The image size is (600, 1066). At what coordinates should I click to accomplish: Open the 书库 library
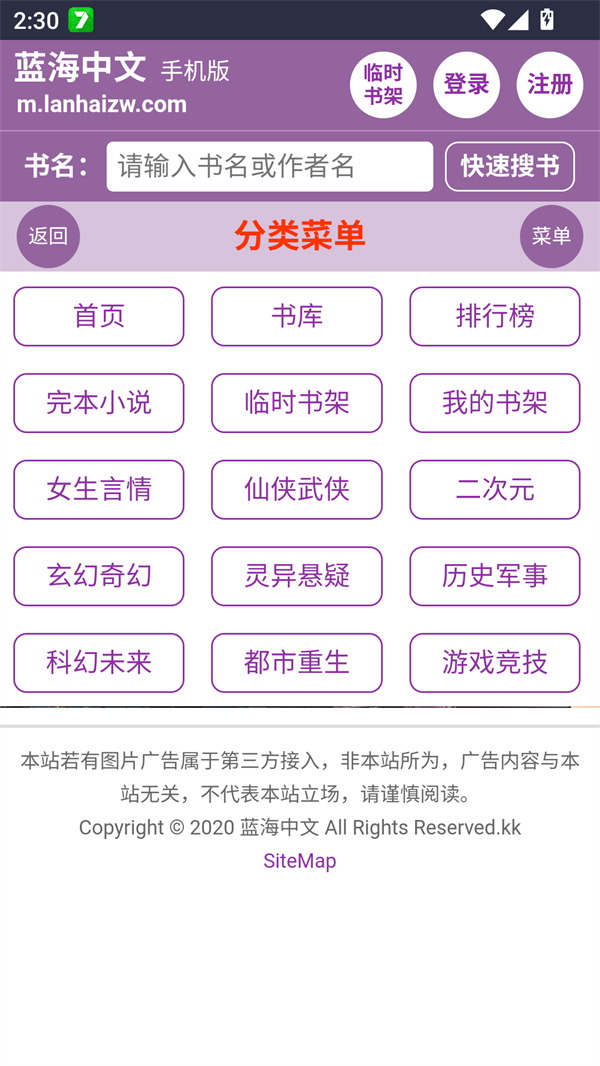click(x=297, y=316)
